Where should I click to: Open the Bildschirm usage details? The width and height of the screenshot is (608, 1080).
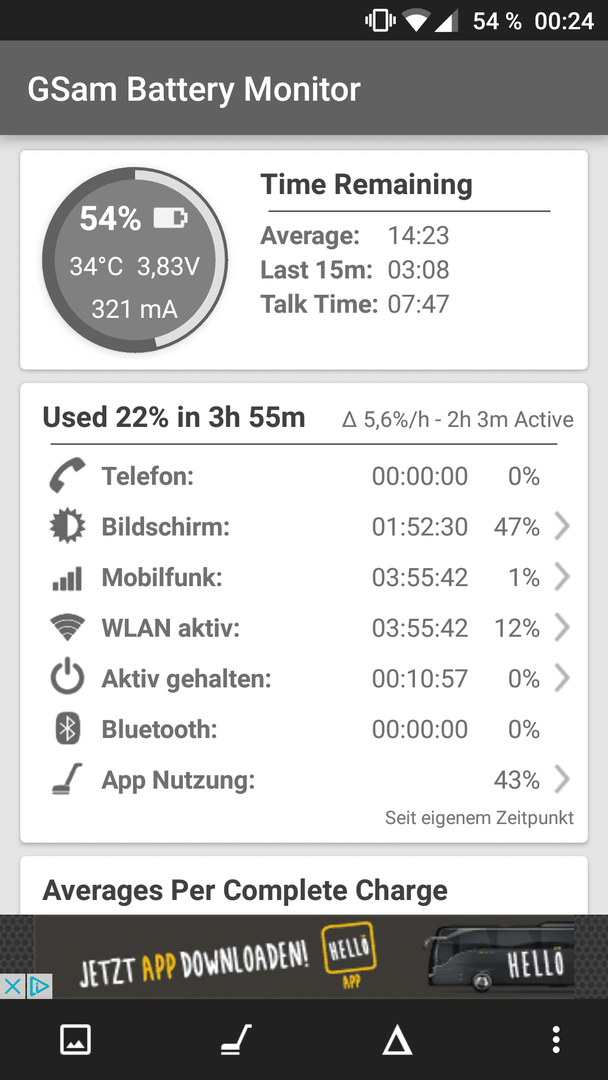point(304,527)
